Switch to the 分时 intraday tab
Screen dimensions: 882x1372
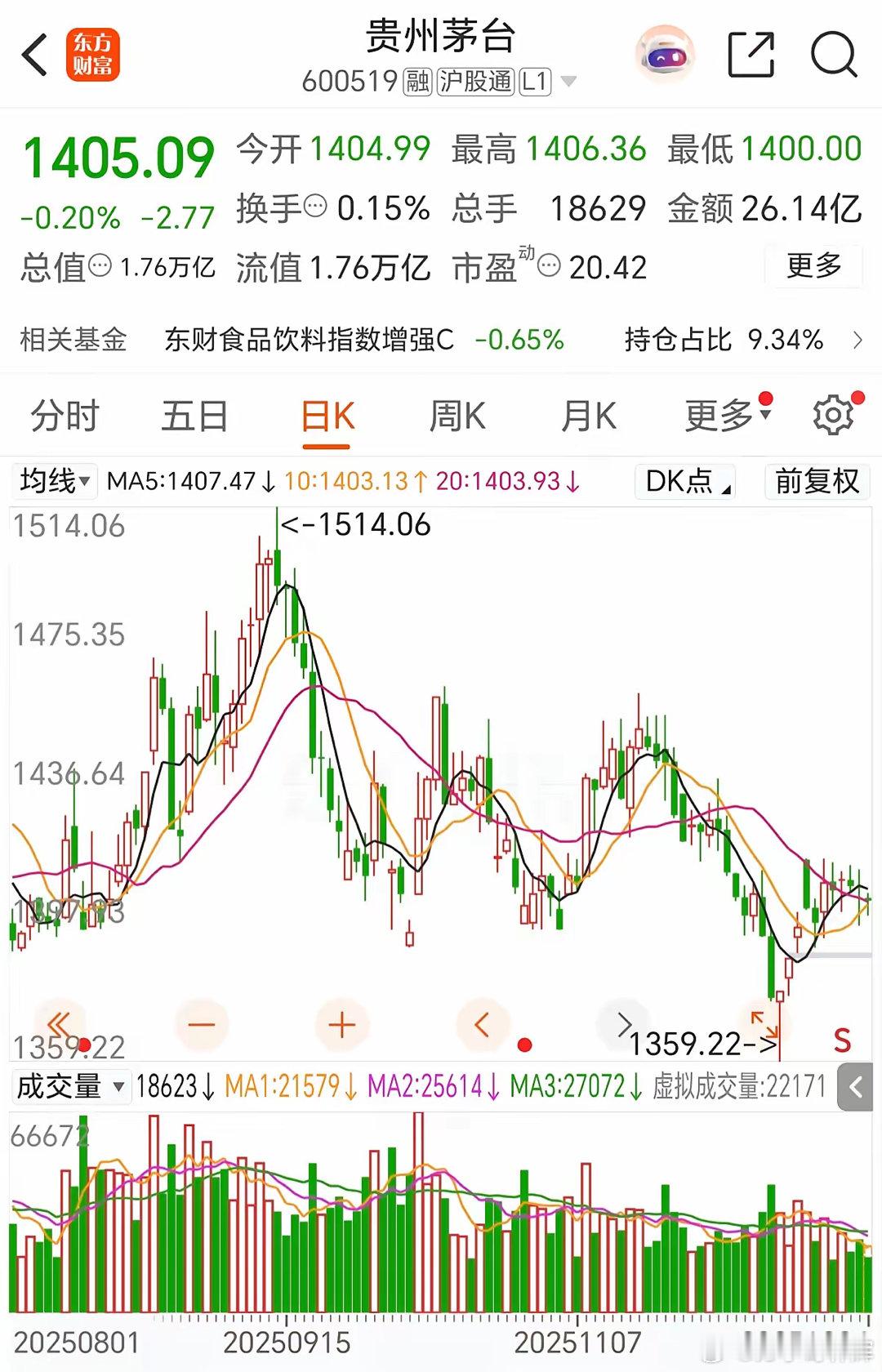62,415
